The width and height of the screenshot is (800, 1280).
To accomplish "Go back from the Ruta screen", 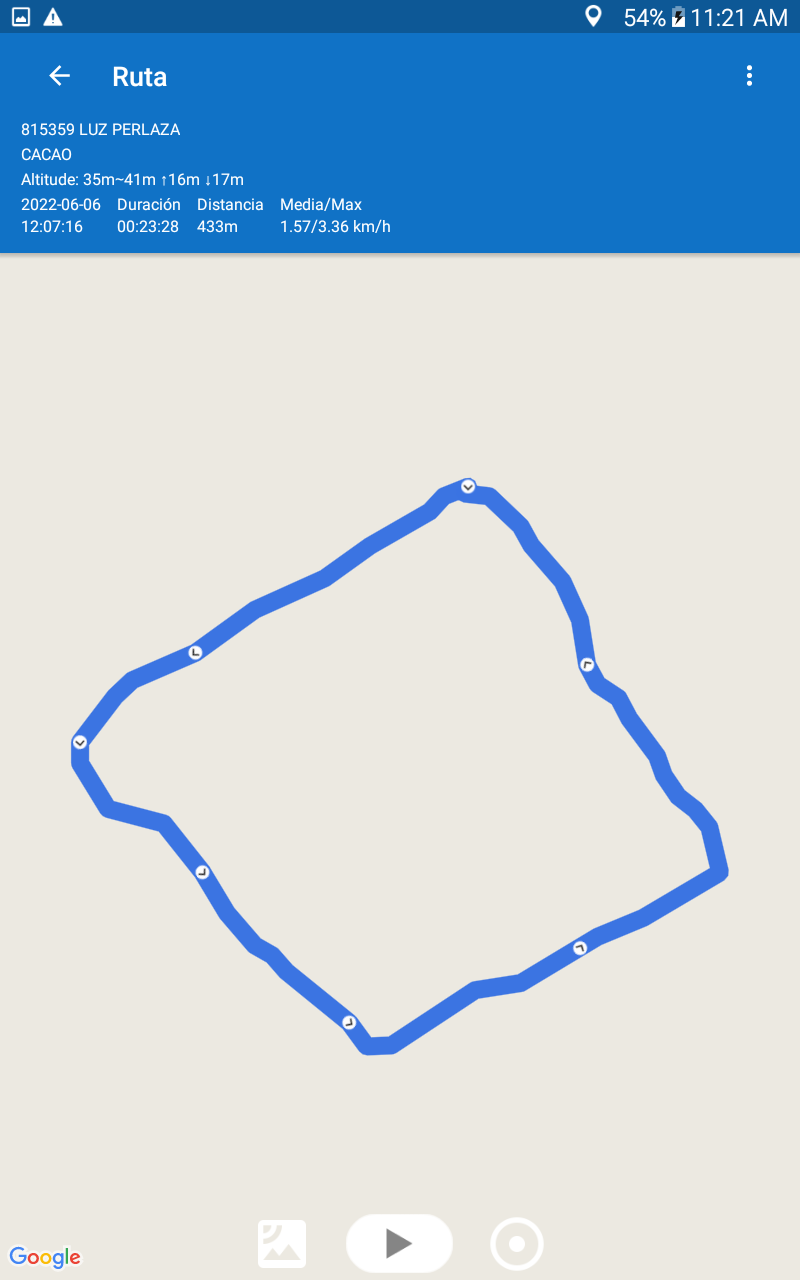I will pos(60,76).
